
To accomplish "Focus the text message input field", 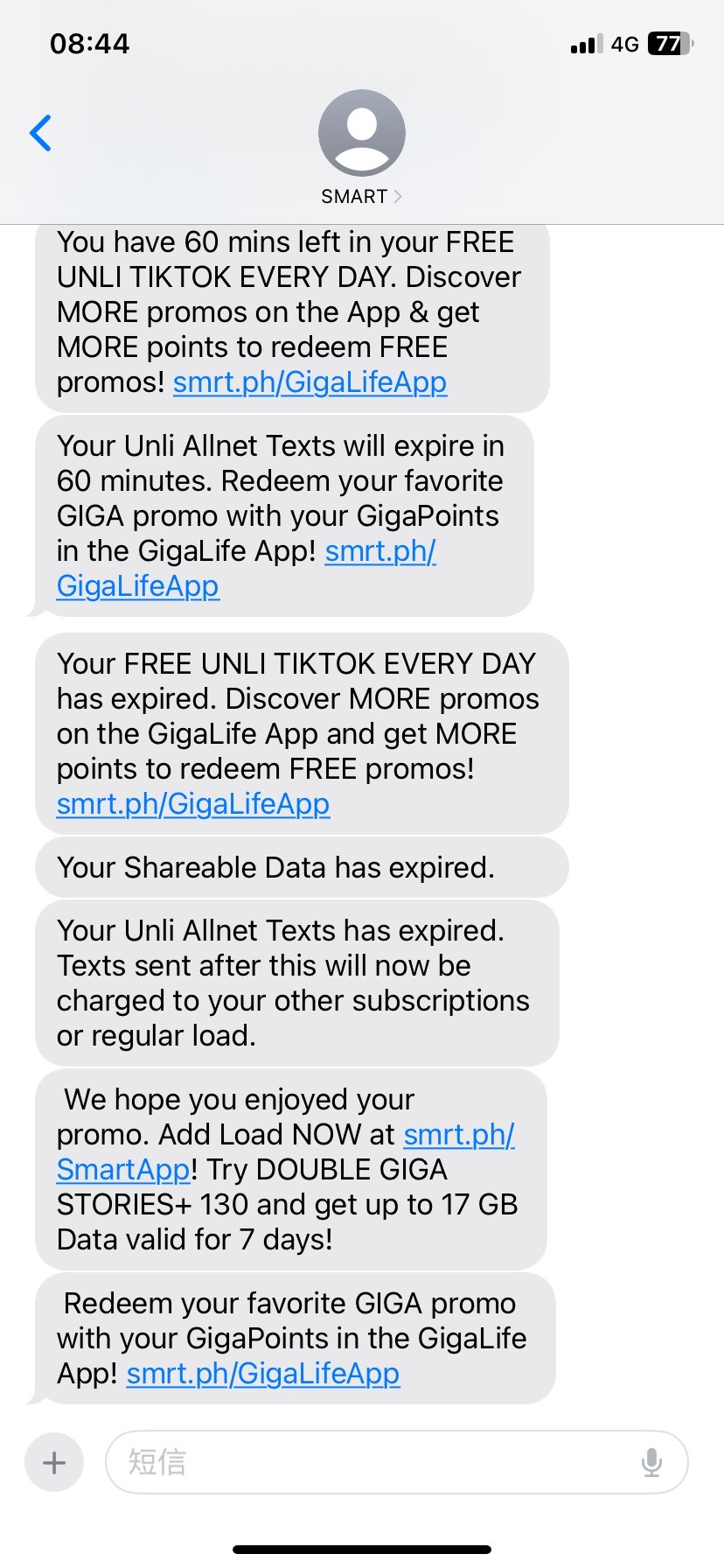I will point(376,1462).
